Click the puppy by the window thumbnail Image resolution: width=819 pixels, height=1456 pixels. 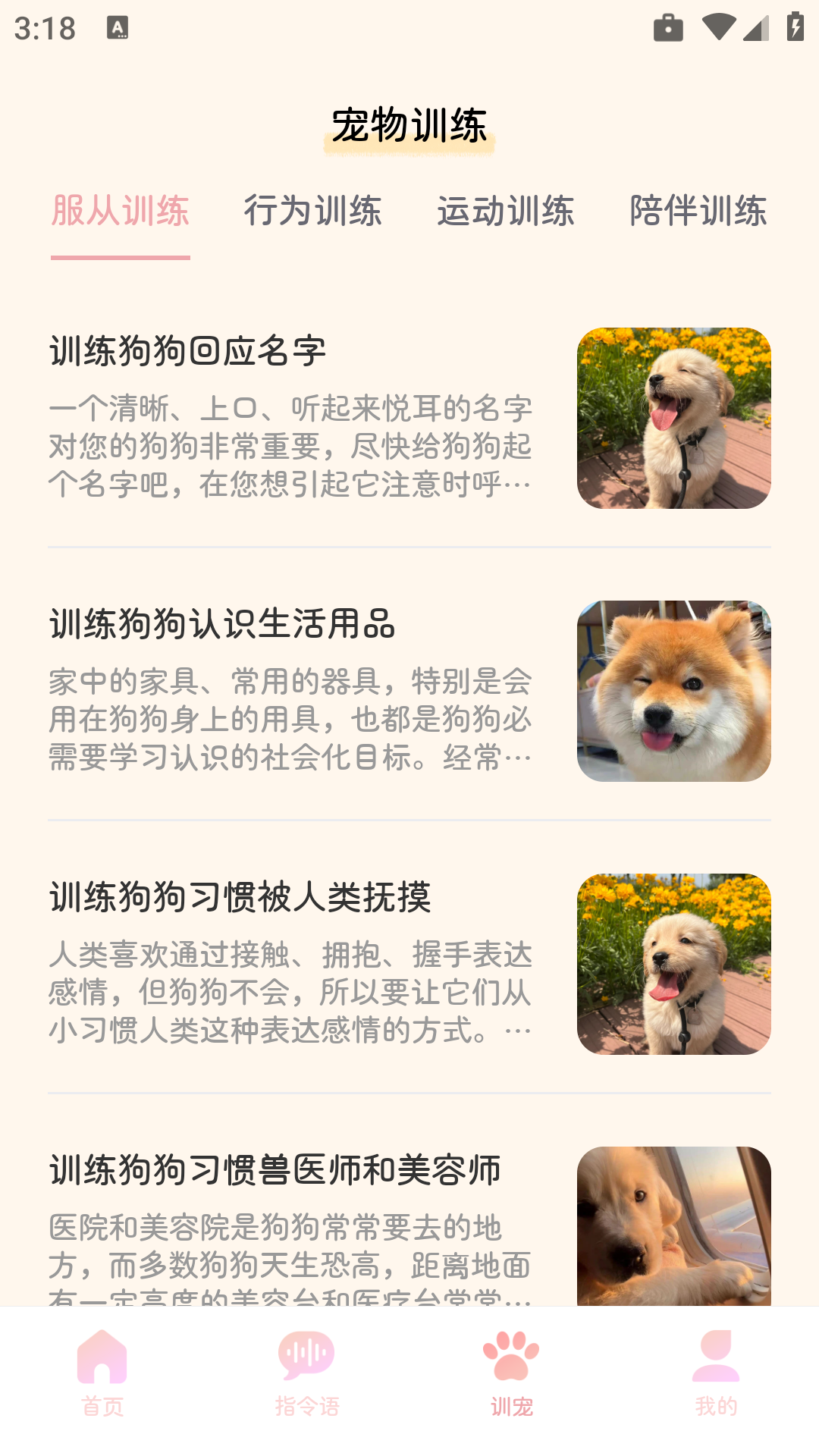tap(673, 1222)
